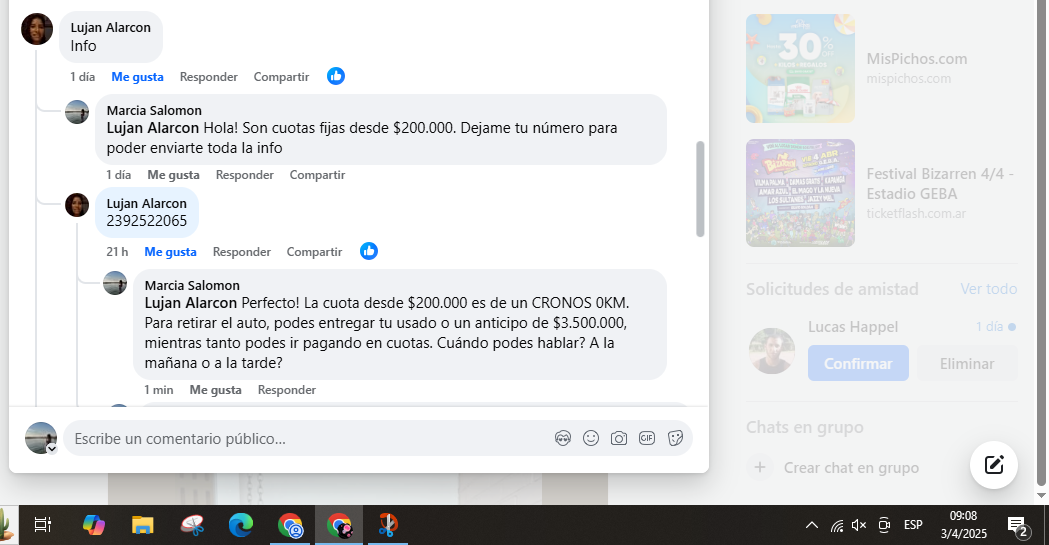This screenshot has width=1049, height=545.
Task: Like Lujan Alarcon's "Info" comment
Action: click(137, 77)
